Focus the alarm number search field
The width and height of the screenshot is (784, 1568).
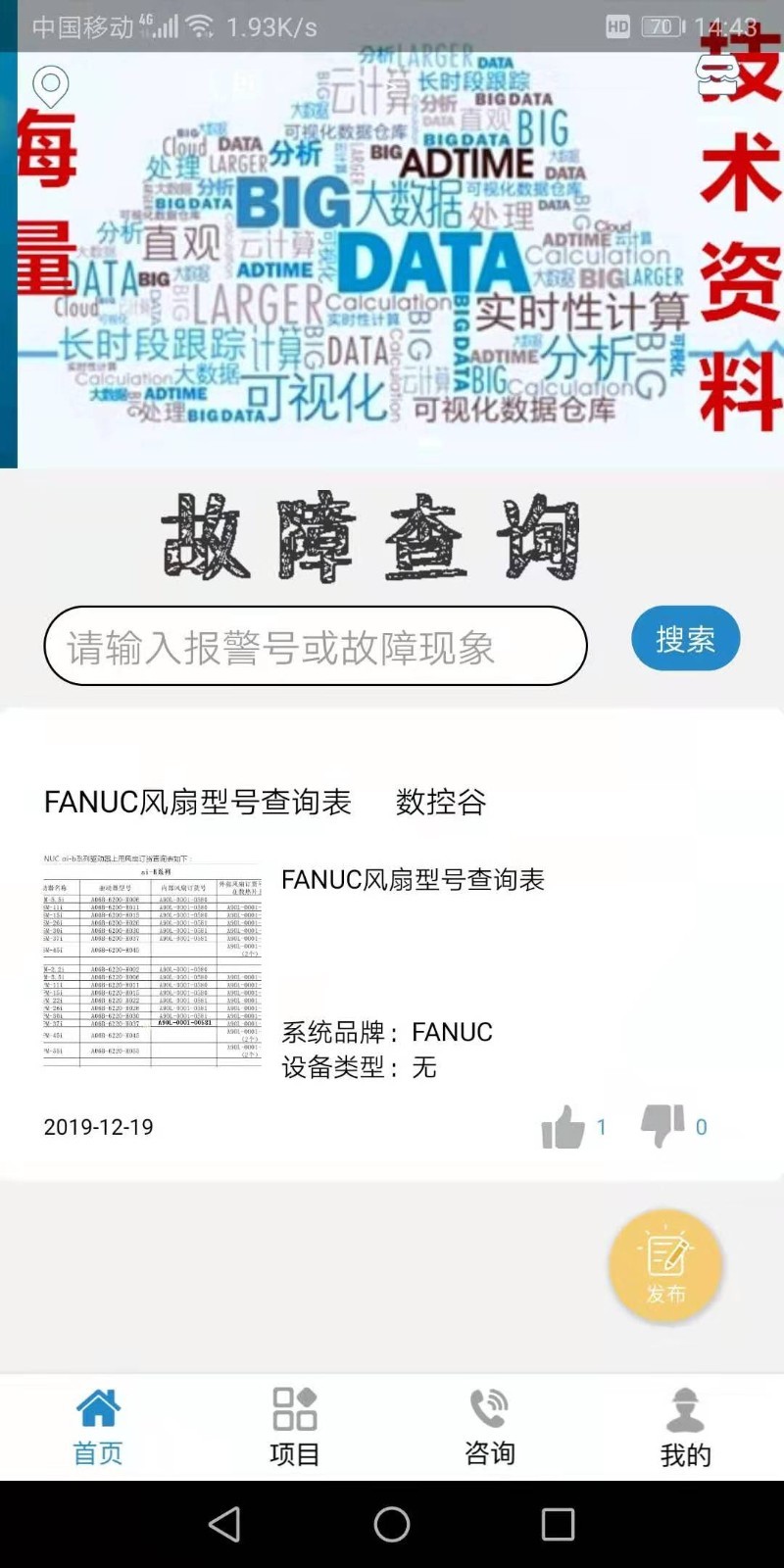click(x=315, y=646)
